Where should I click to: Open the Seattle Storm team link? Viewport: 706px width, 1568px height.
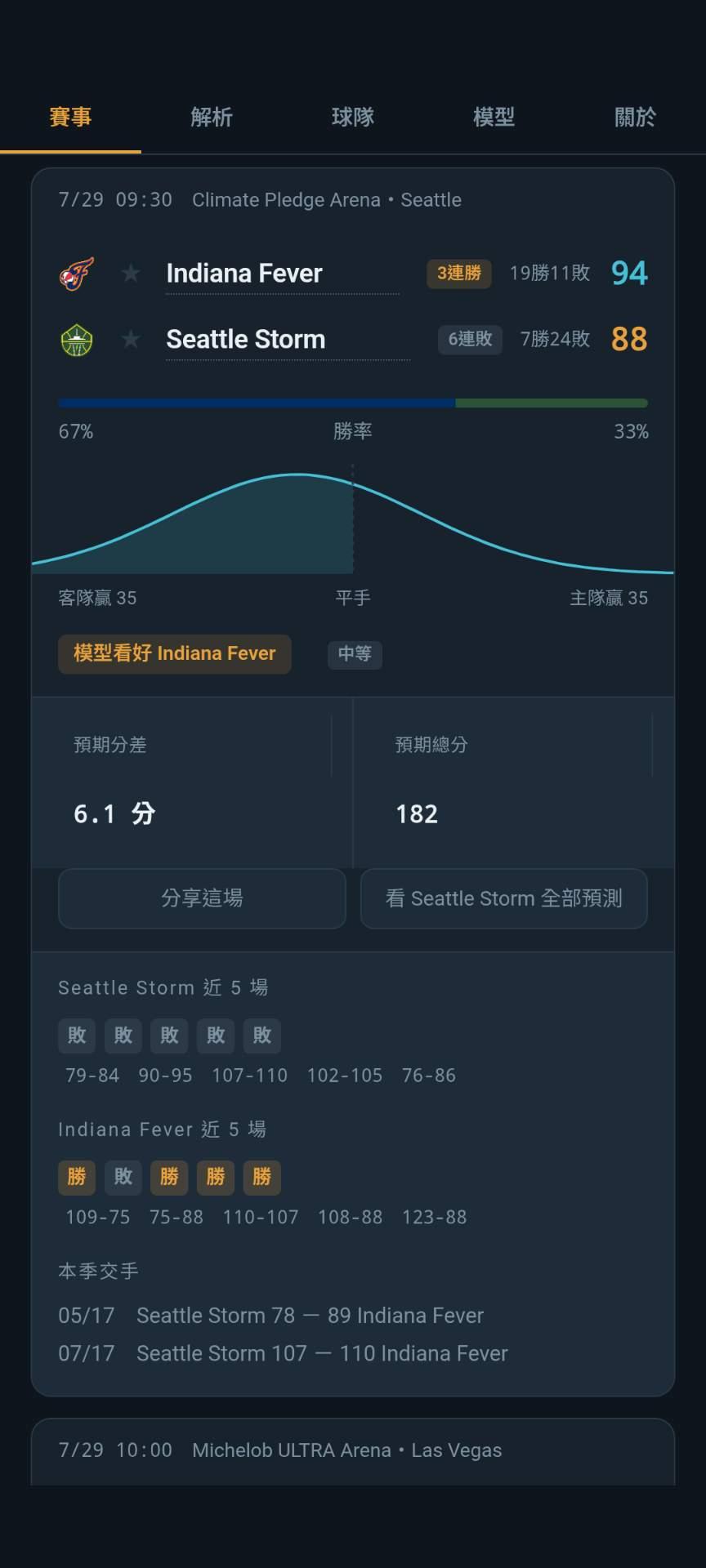246,339
